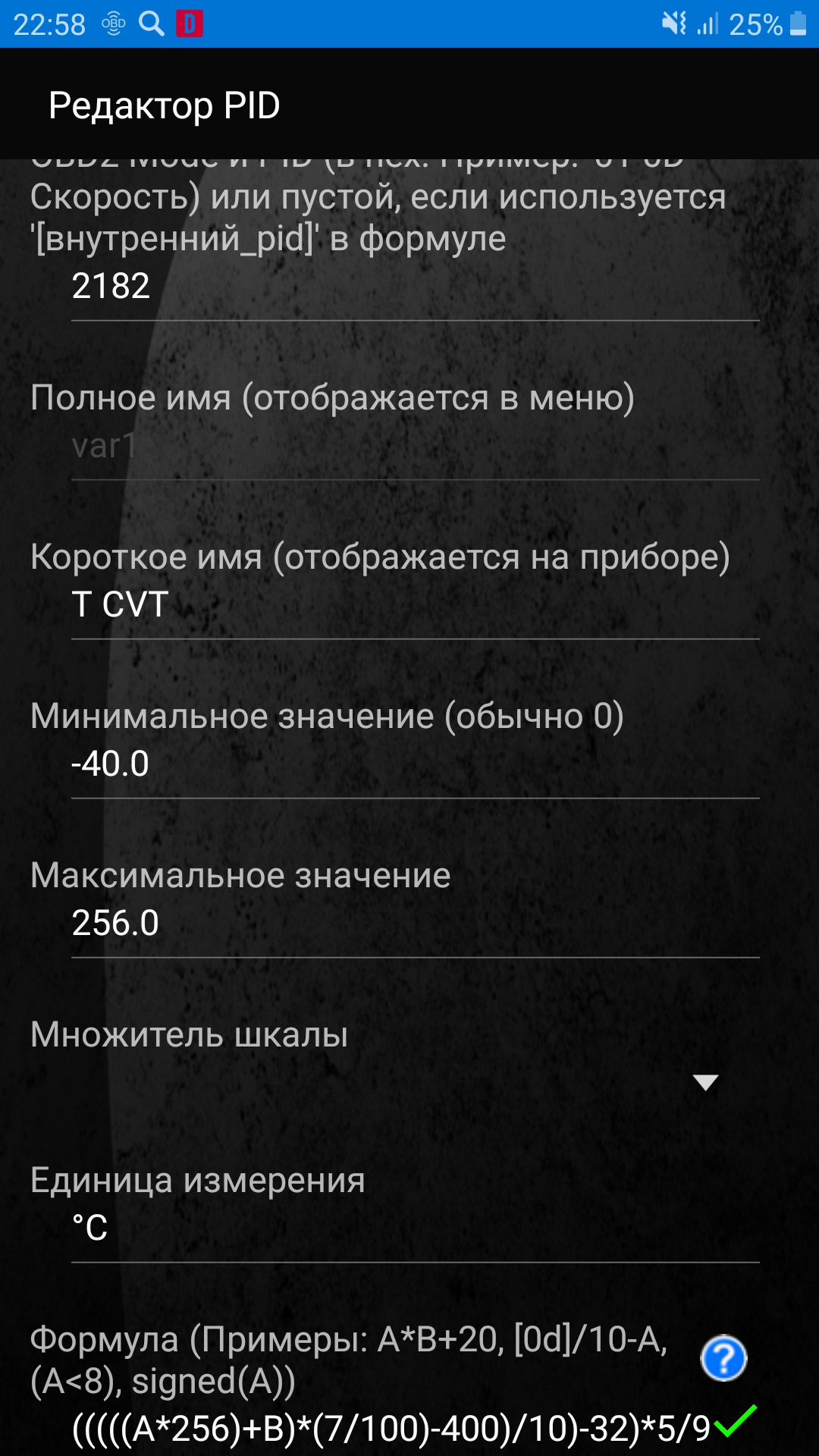Tap the Редактор PID title bar
This screenshot has width=819, height=1456.
[x=164, y=105]
